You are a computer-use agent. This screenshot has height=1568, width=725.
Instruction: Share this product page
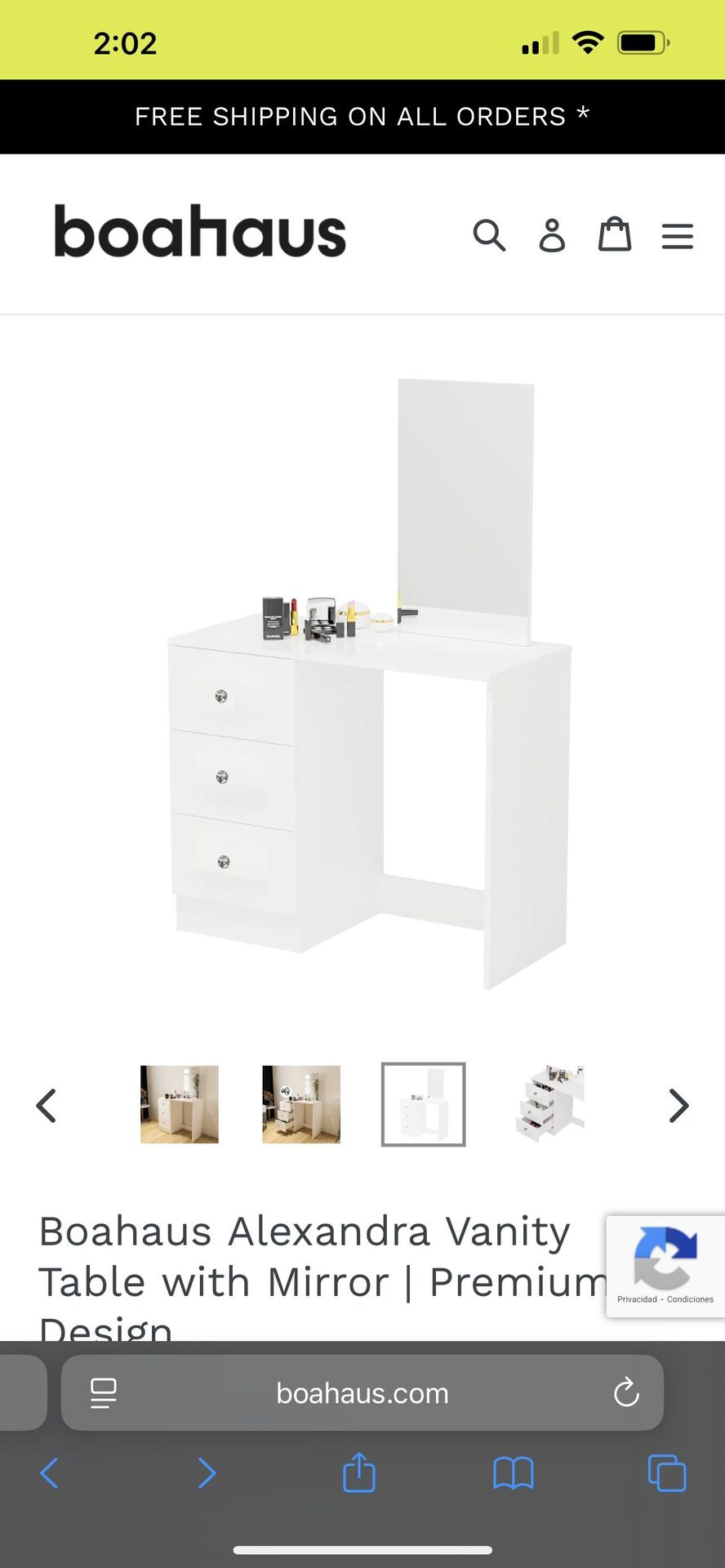pos(358,1473)
